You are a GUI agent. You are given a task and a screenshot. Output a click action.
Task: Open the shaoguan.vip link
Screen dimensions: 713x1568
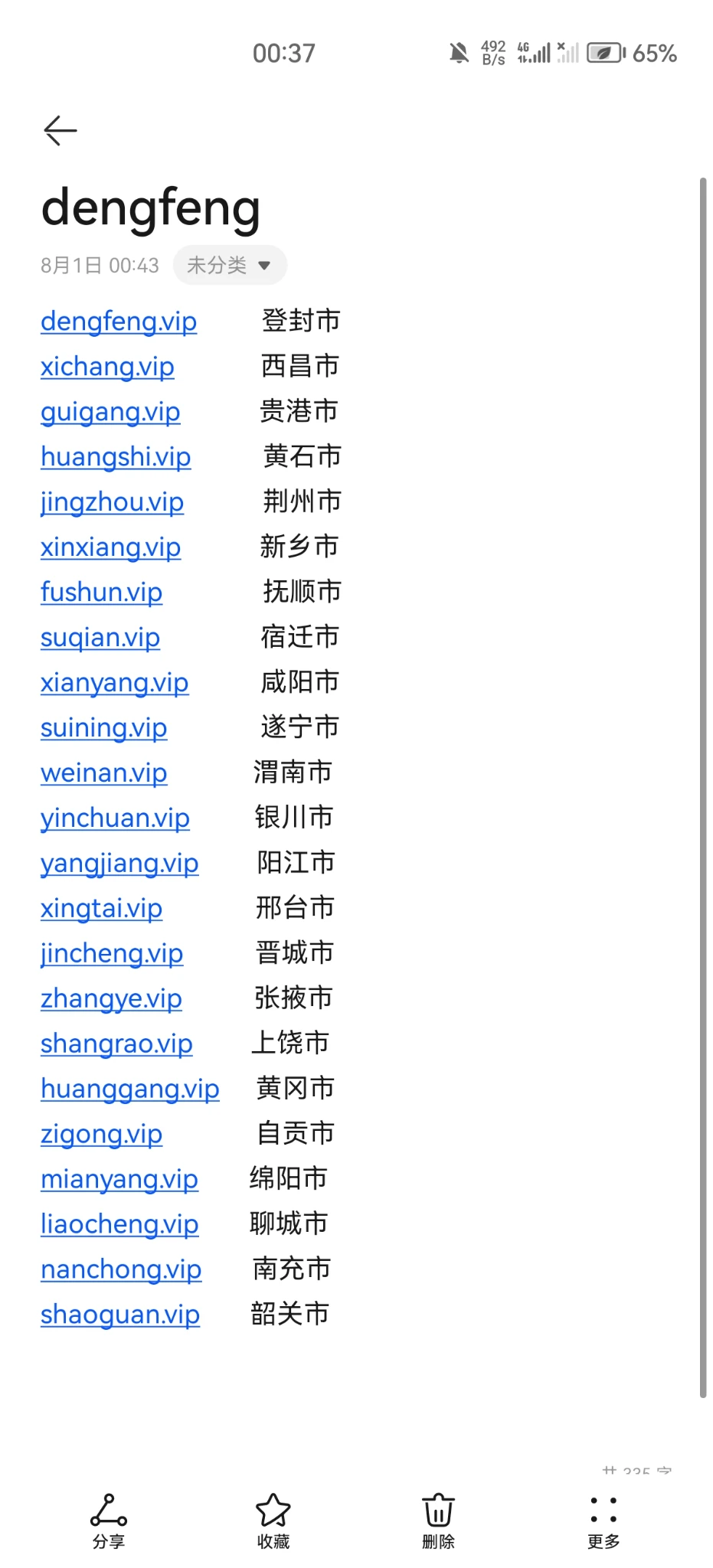120,1315
